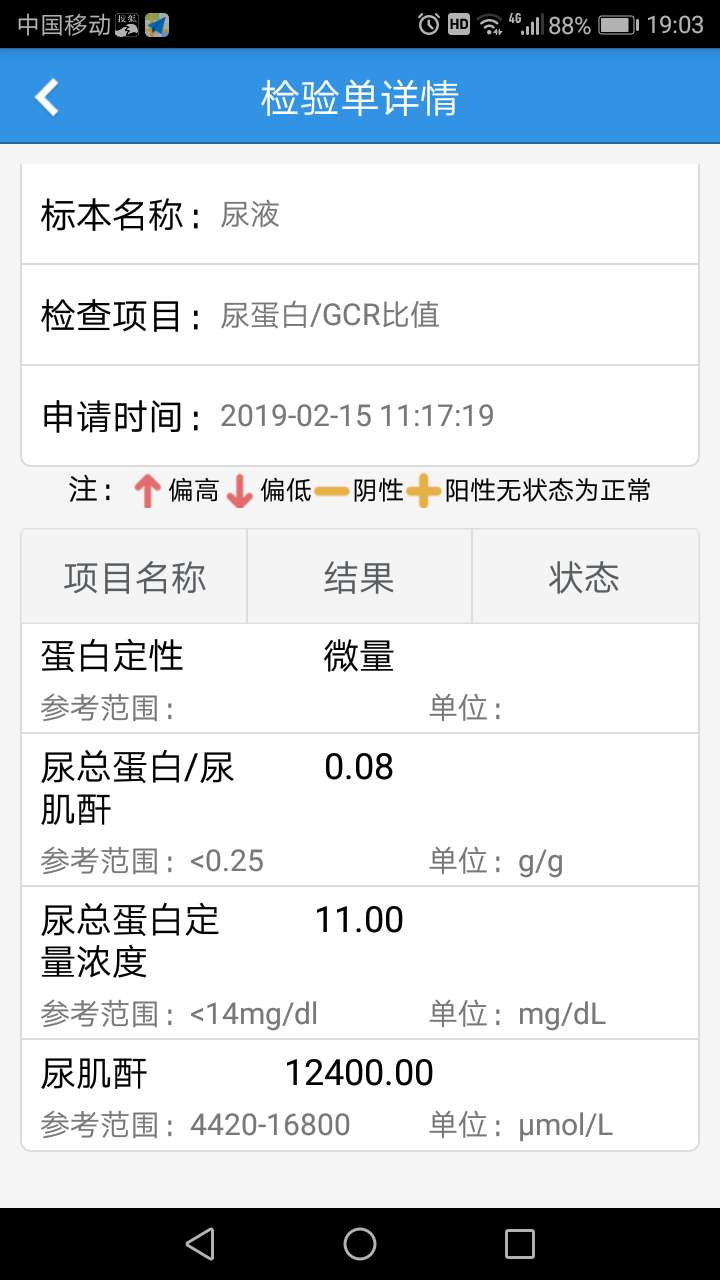Open the recent apps view
Image resolution: width=720 pixels, height=1280 pixels.
(519, 1243)
